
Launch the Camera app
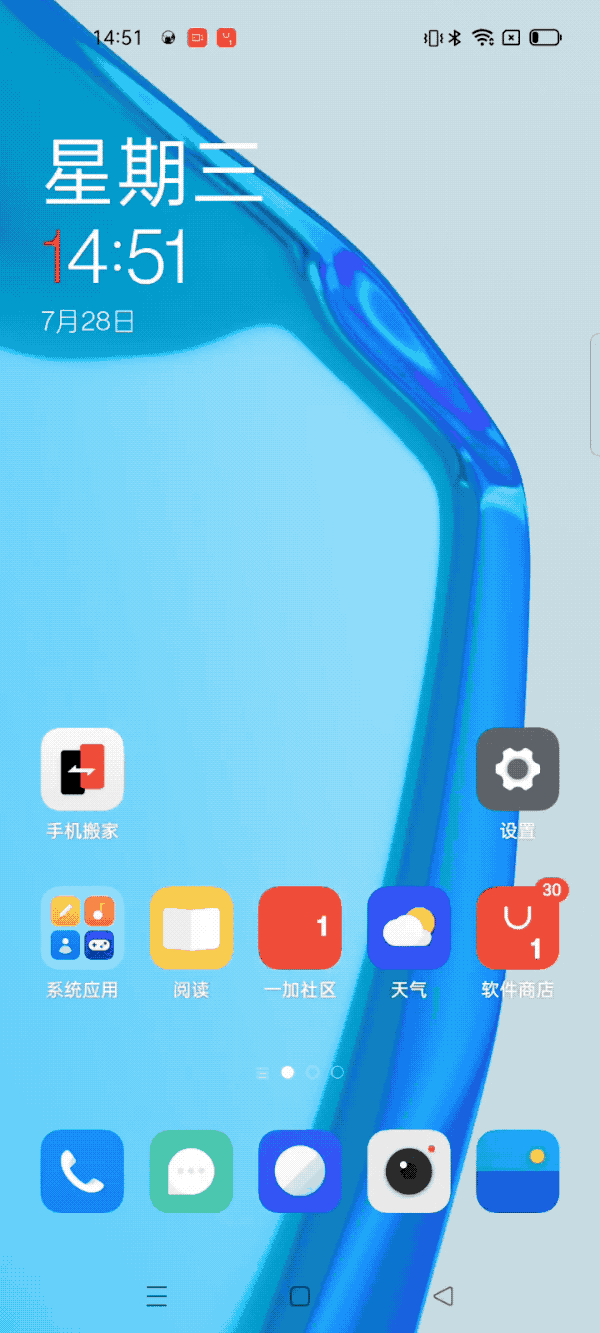(409, 1171)
